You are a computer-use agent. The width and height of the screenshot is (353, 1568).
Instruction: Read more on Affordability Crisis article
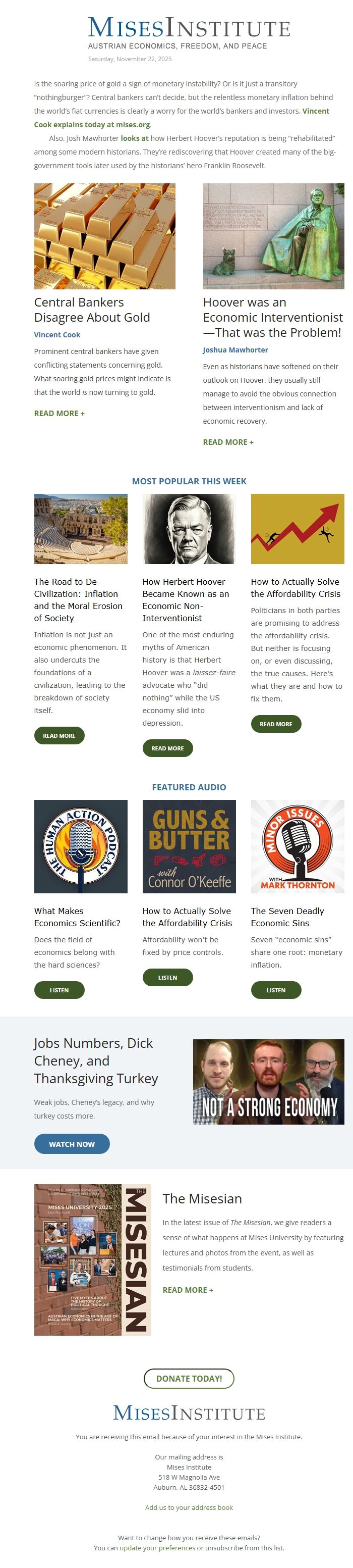pyautogui.click(x=276, y=724)
